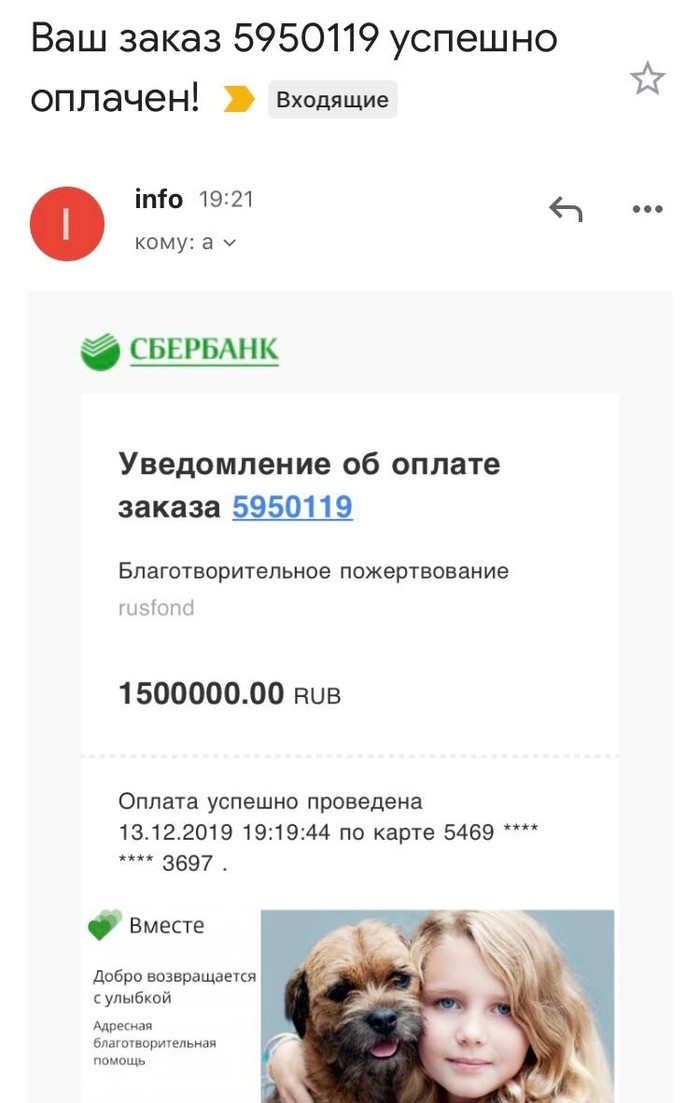
Task: Reply to the email from info
Action: 565,209
